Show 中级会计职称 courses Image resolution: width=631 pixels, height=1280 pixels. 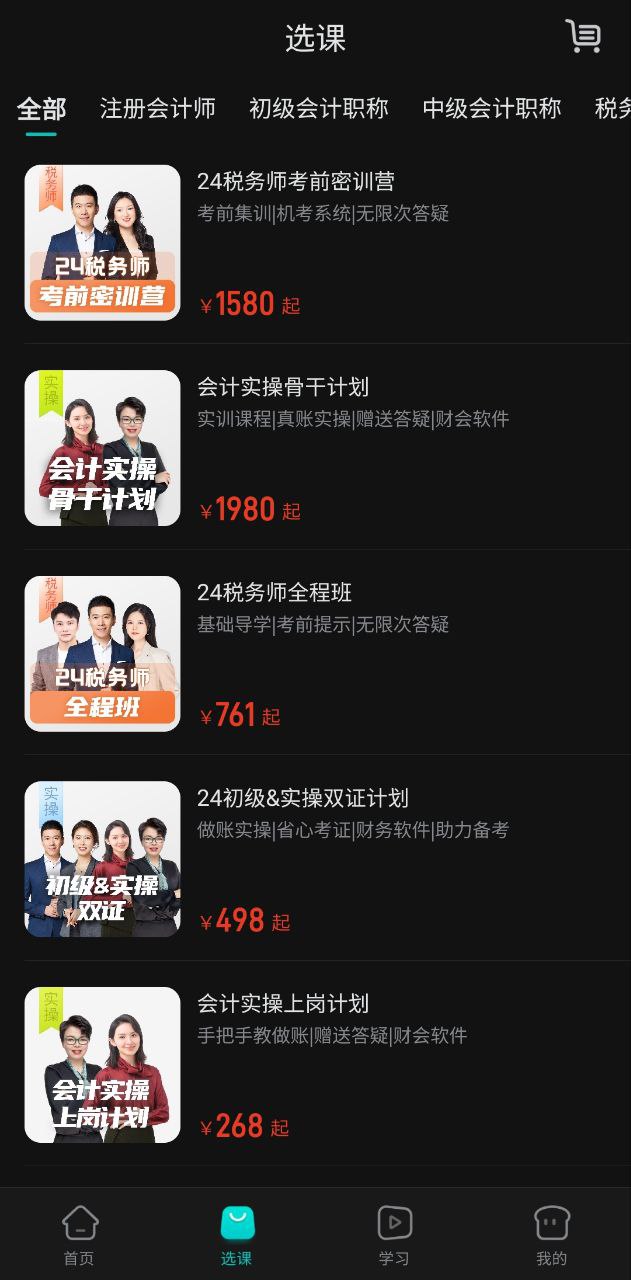coord(492,108)
